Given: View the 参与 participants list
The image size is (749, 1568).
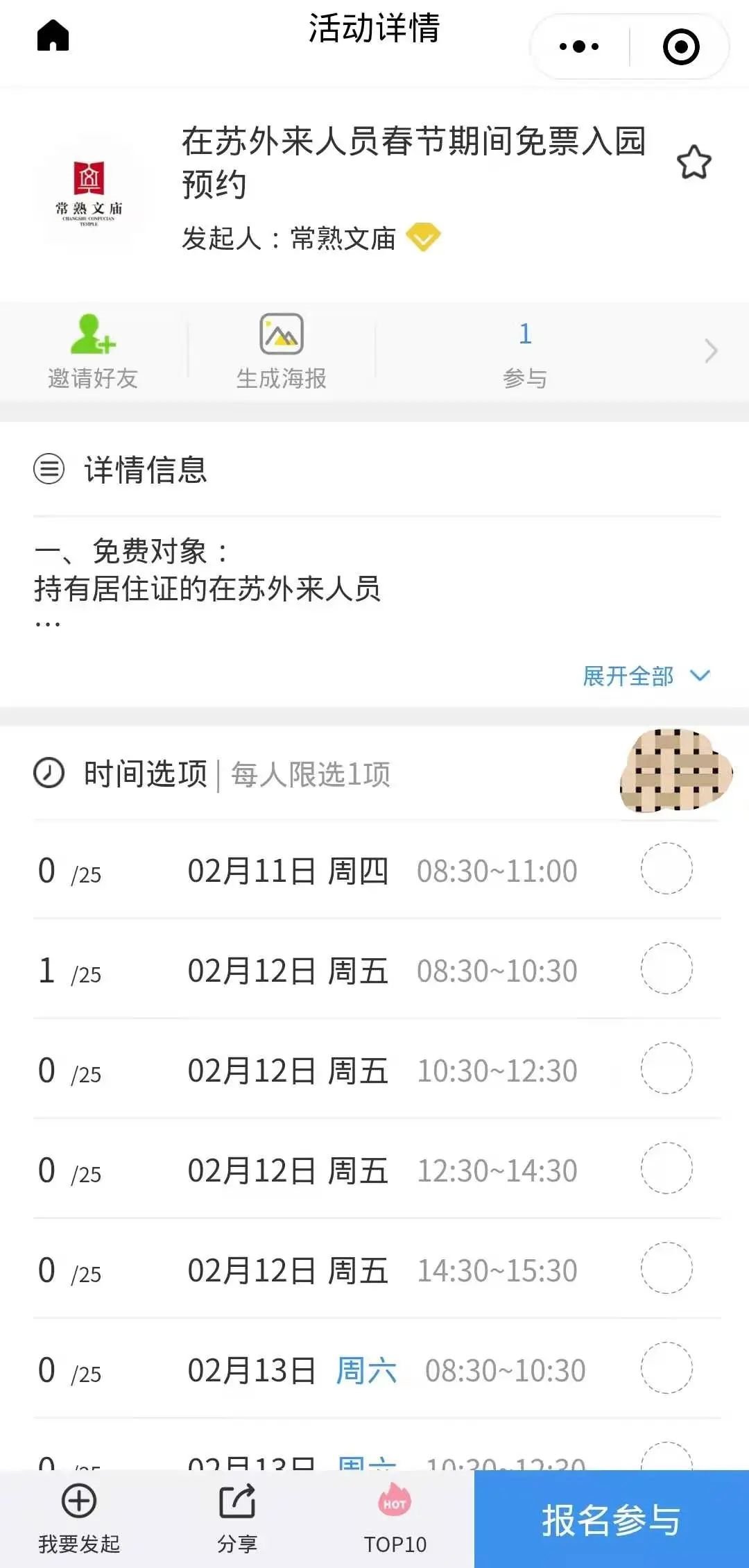Looking at the screenshot, I should 525,352.
